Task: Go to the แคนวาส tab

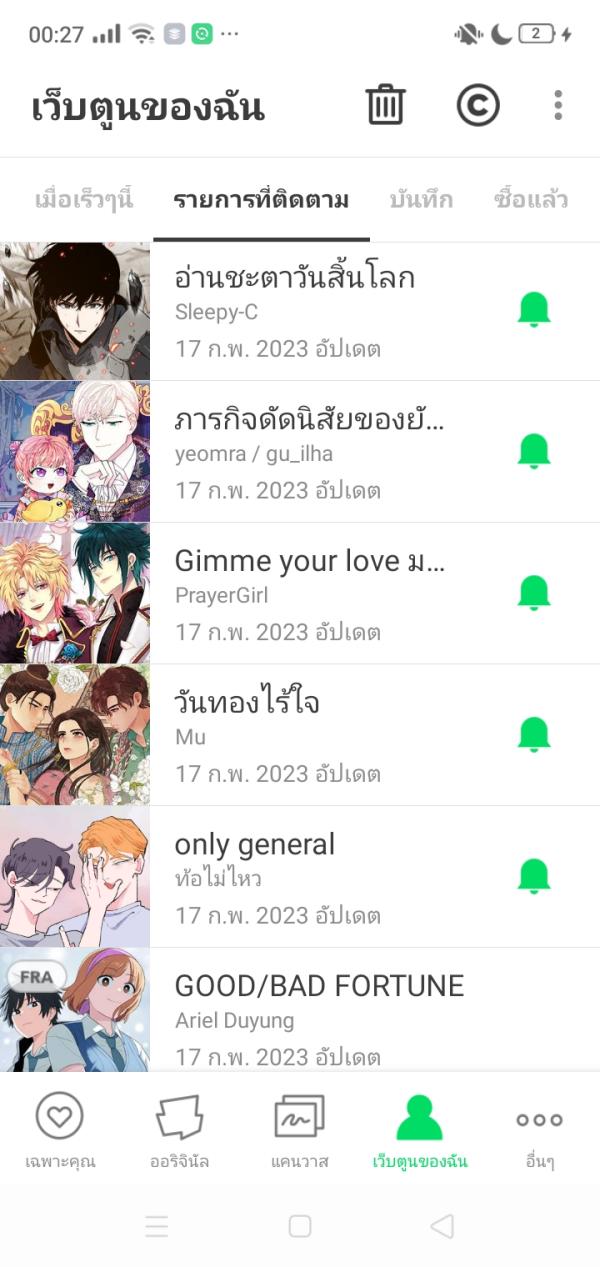Action: tap(299, 1131)
